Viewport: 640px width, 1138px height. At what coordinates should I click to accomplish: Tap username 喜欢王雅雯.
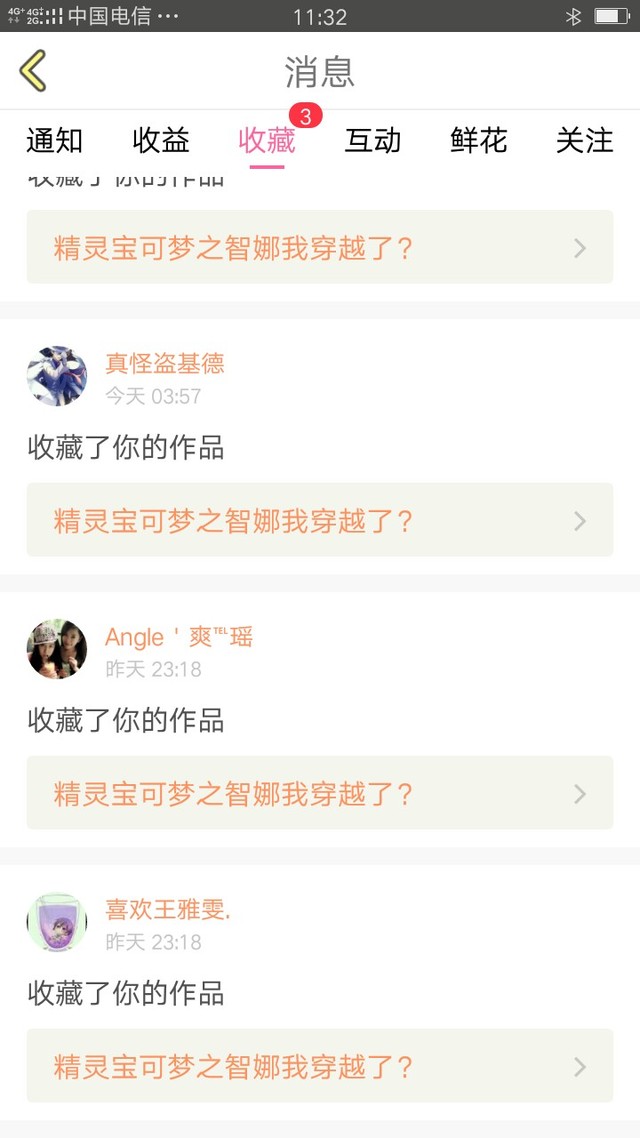coord(168,910)
